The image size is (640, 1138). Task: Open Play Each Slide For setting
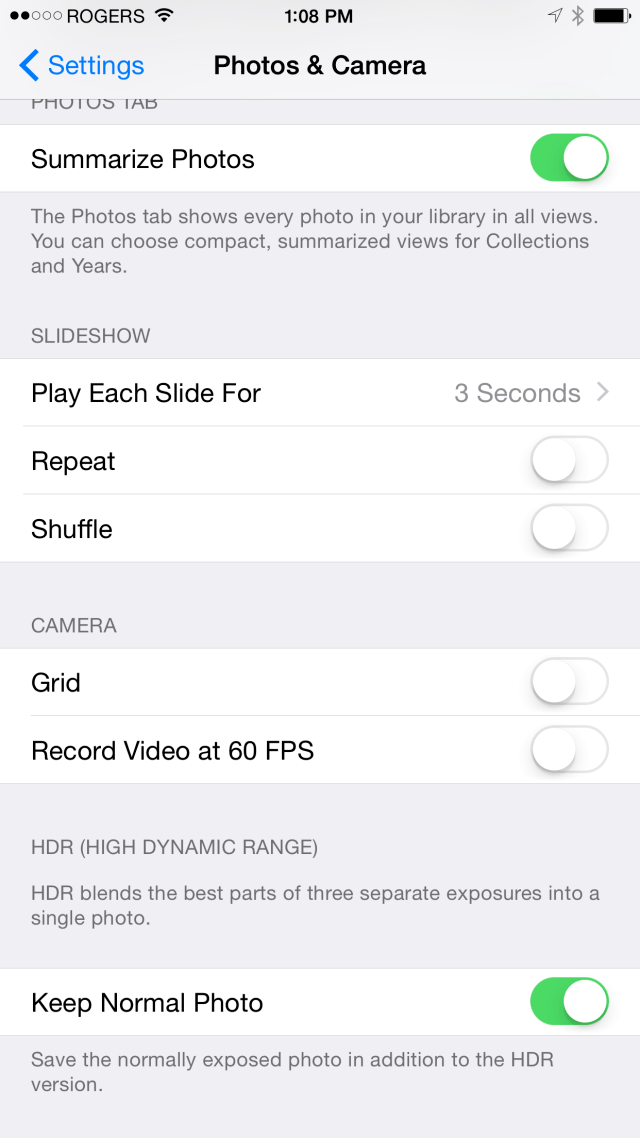[x=320, y=393]
